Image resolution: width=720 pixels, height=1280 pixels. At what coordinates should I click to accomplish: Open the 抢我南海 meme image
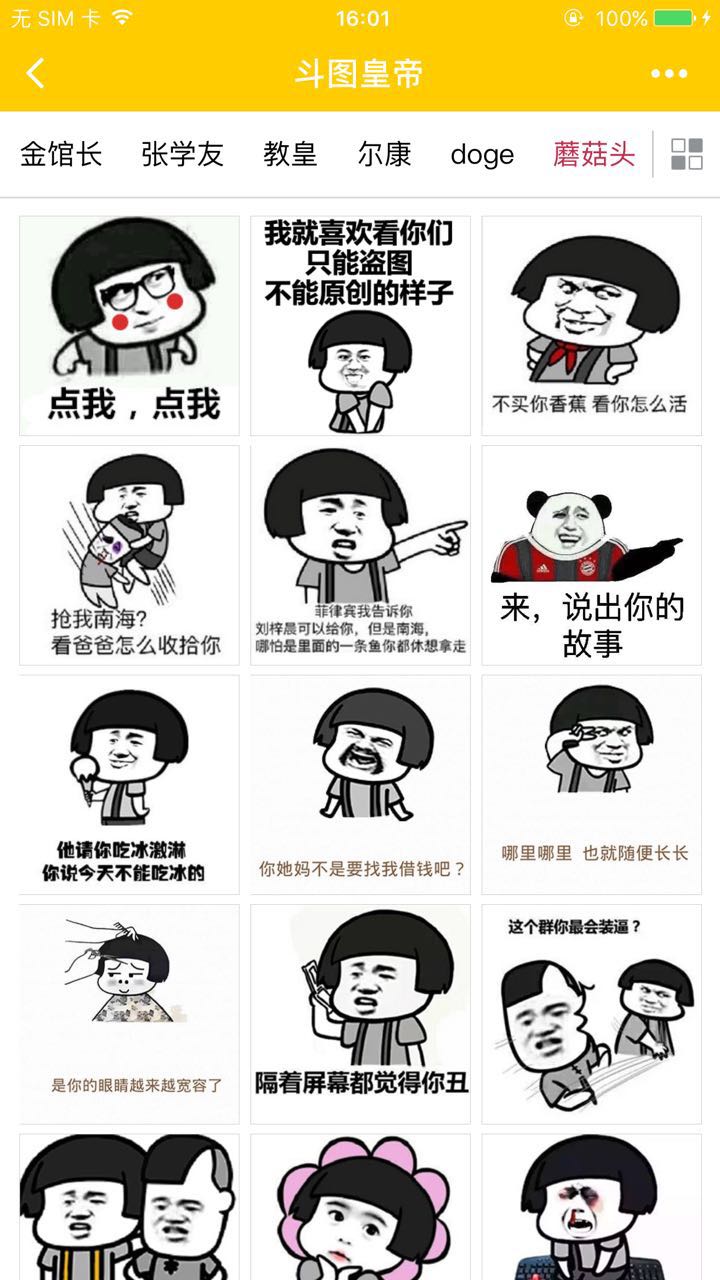click(129, 555)
